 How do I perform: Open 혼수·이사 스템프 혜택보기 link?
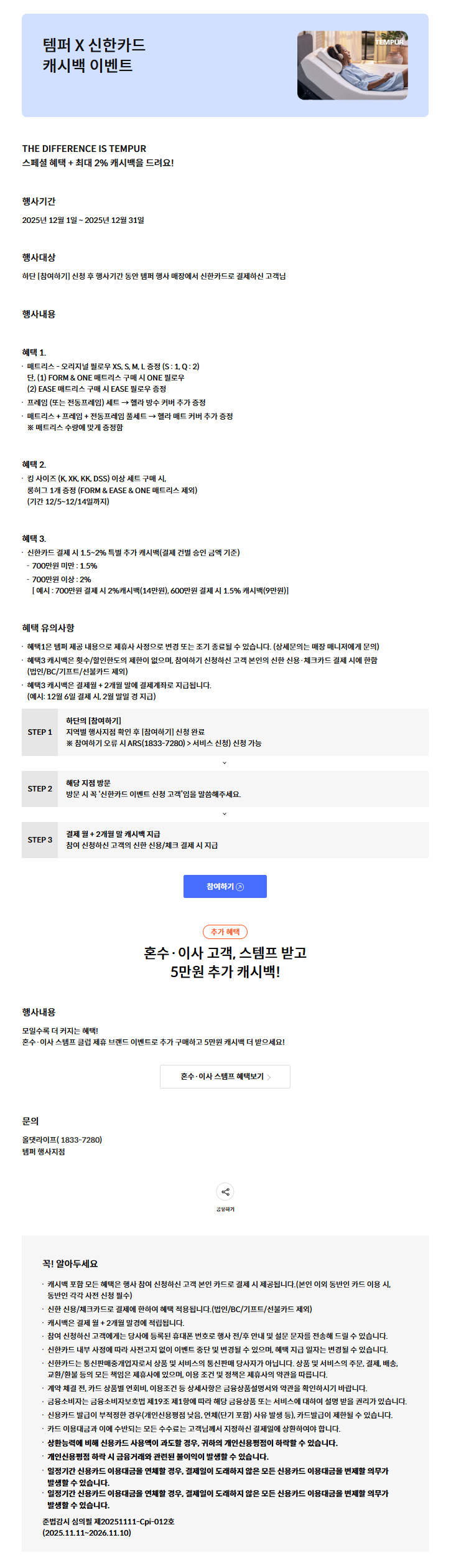tap(225, 1076)
